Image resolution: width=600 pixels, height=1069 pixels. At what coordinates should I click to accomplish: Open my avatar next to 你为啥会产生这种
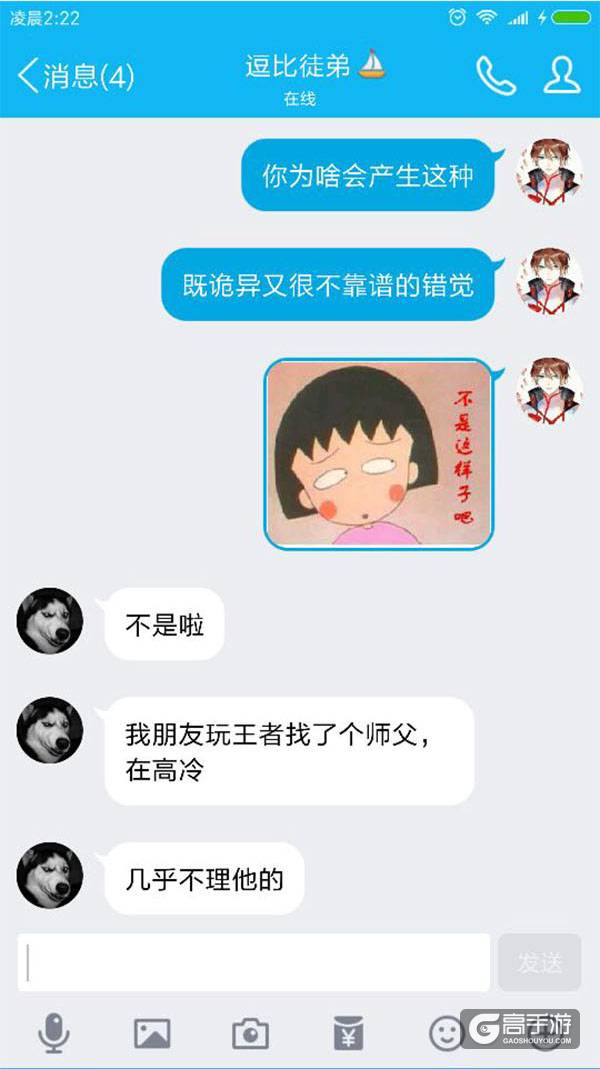coord(549,172)
